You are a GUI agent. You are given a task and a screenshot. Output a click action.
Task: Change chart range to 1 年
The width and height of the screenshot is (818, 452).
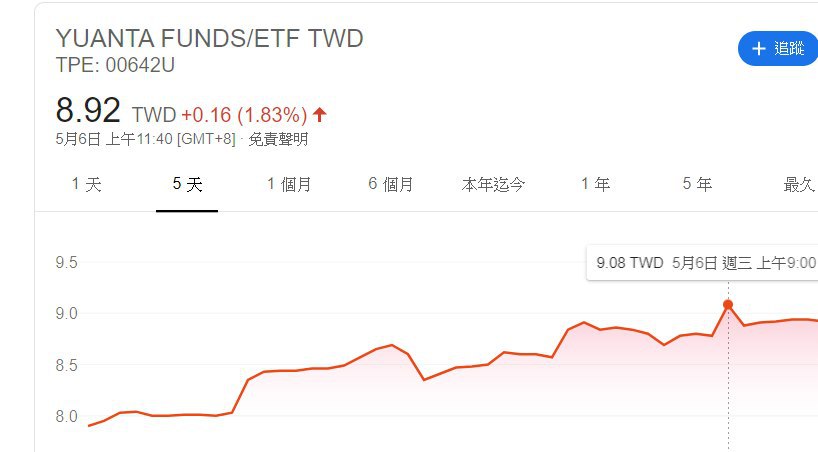(x=595, y=185)
